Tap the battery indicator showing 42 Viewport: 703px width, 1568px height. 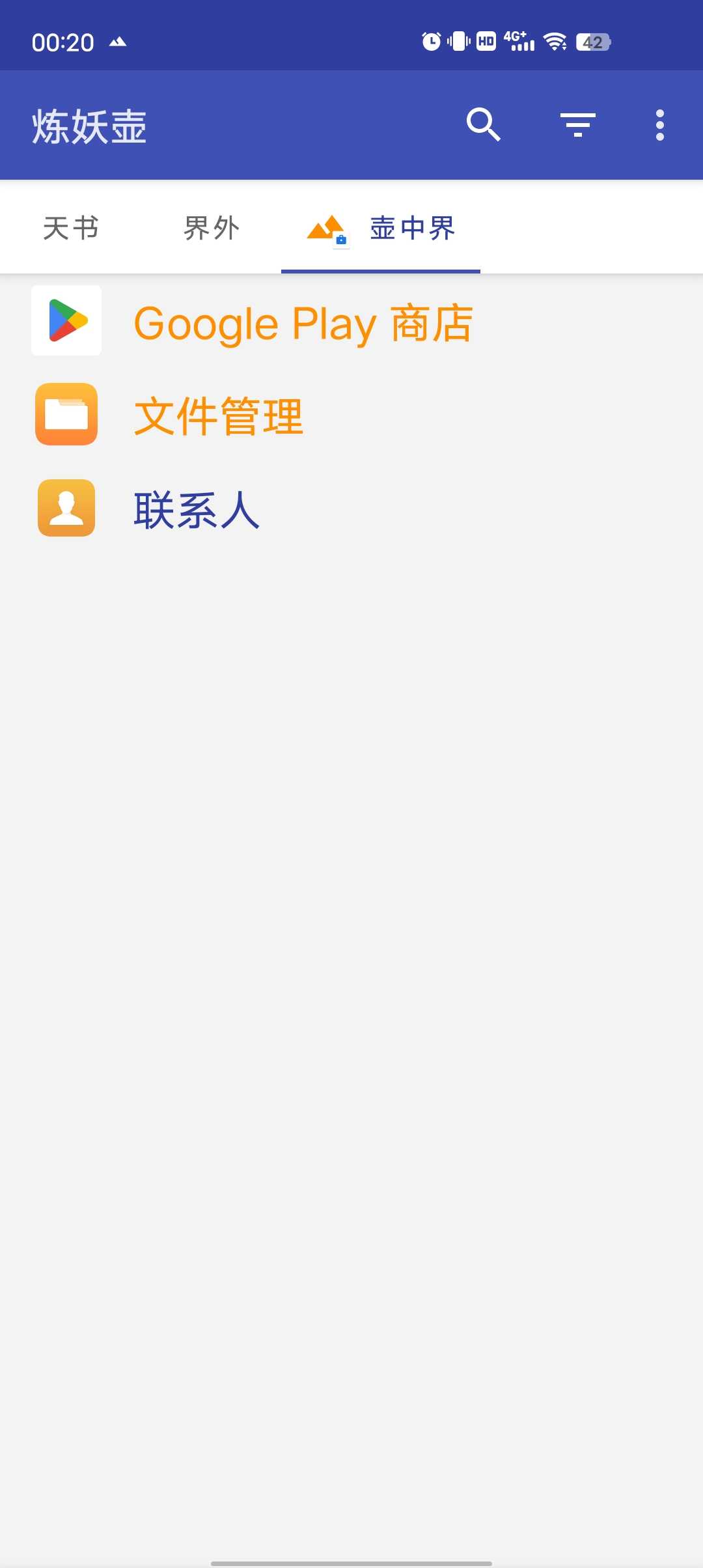(593, 42)
